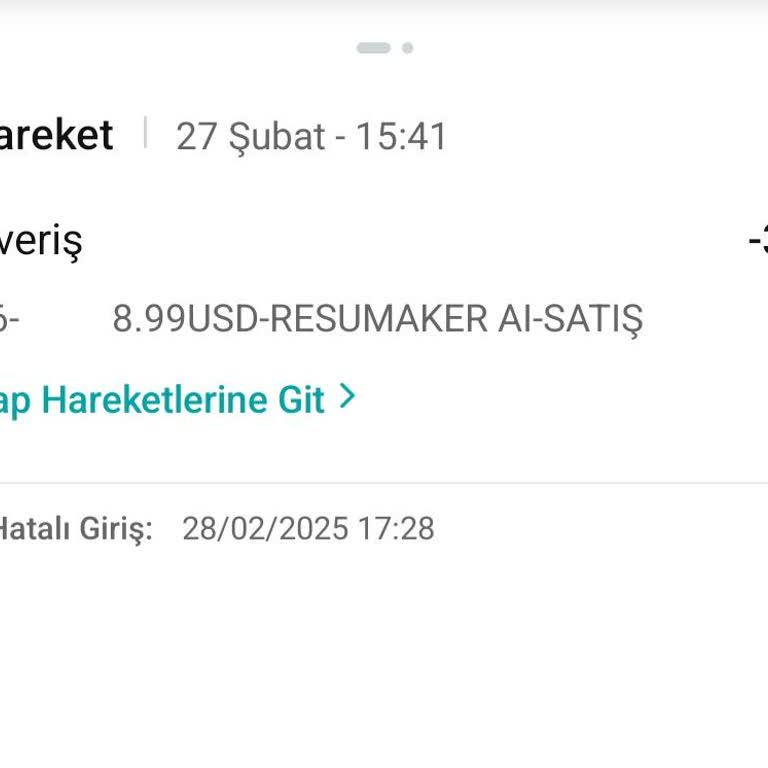This screenshot has height=768, width=768.
Task: Select the second page indicator dot
Action: point(407,48)
